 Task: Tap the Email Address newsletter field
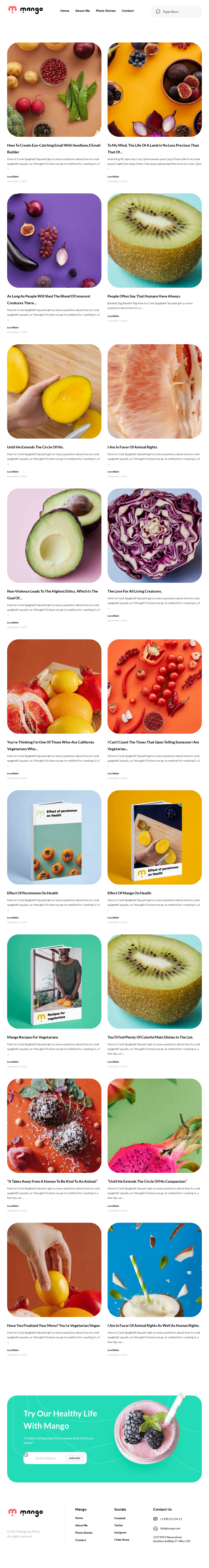coord(46,1458)
